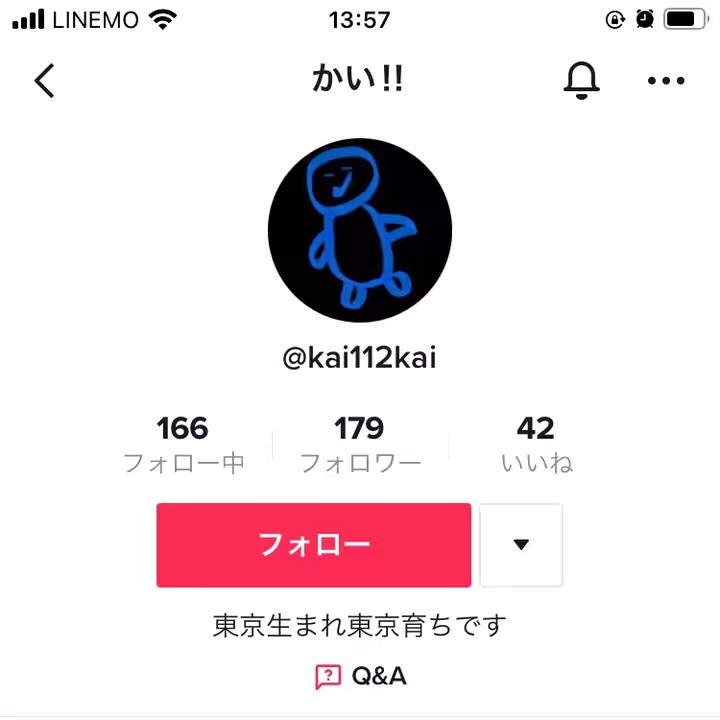Open the フォロワー followers list
720x720 pixels.
tap(360, 445)
